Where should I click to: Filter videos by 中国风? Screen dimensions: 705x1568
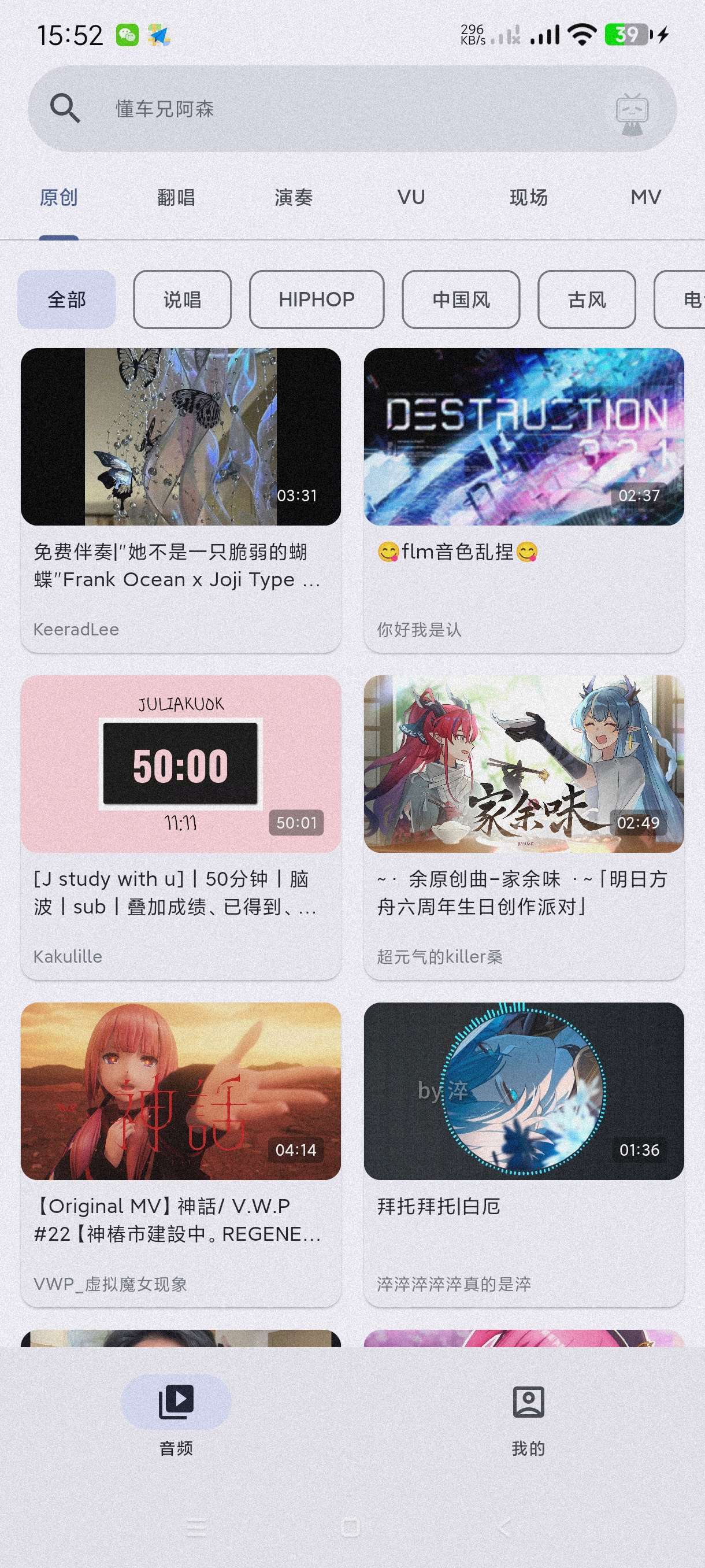coord(461,299)
